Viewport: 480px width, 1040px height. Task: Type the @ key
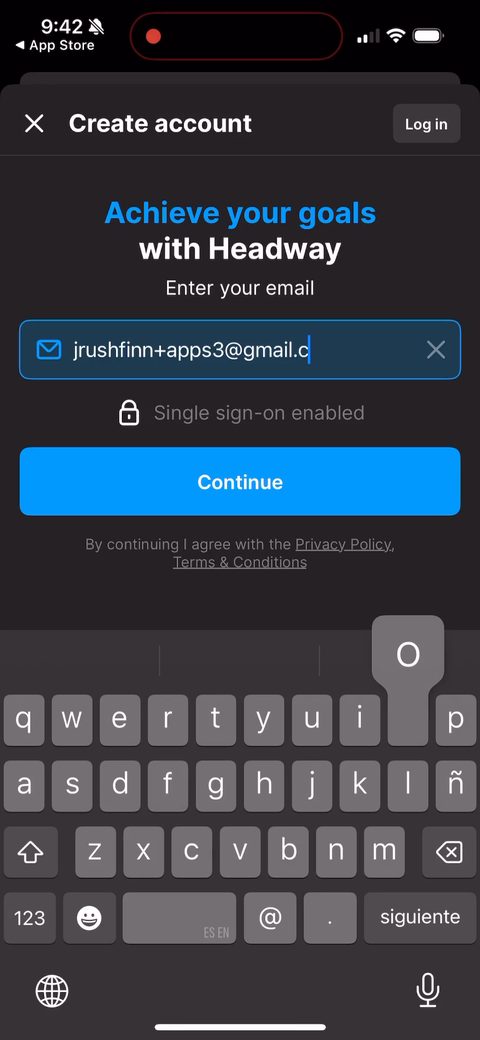pyautogui.click(x=270, y=918)
